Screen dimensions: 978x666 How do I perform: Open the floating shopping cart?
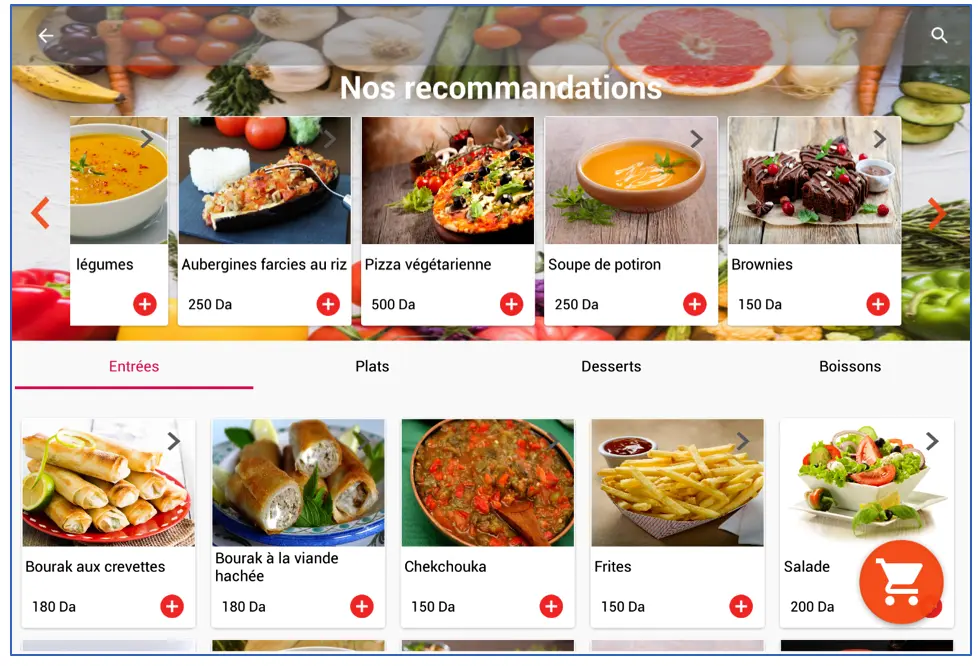pos(901,582)
